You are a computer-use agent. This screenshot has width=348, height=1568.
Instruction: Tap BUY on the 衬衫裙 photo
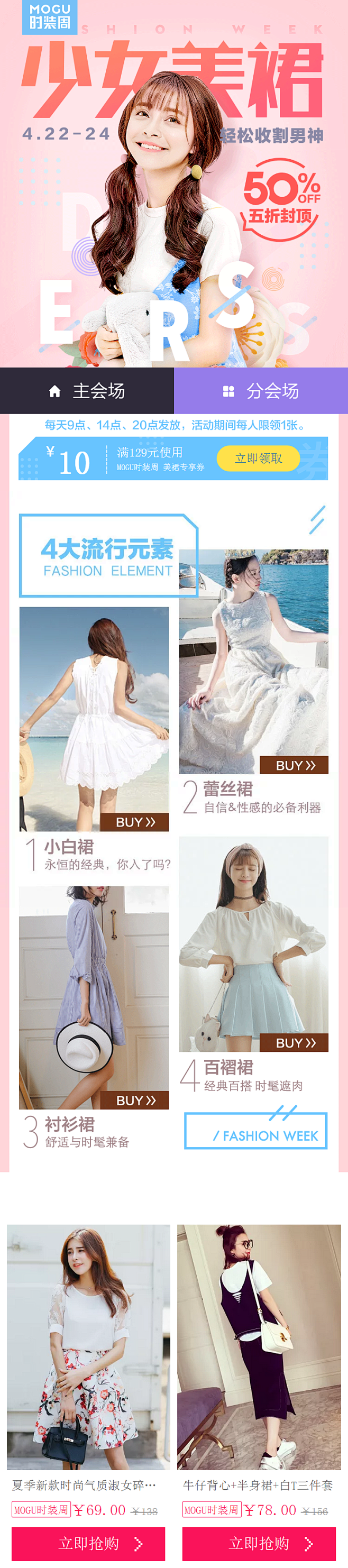[x=134, y=1100]
